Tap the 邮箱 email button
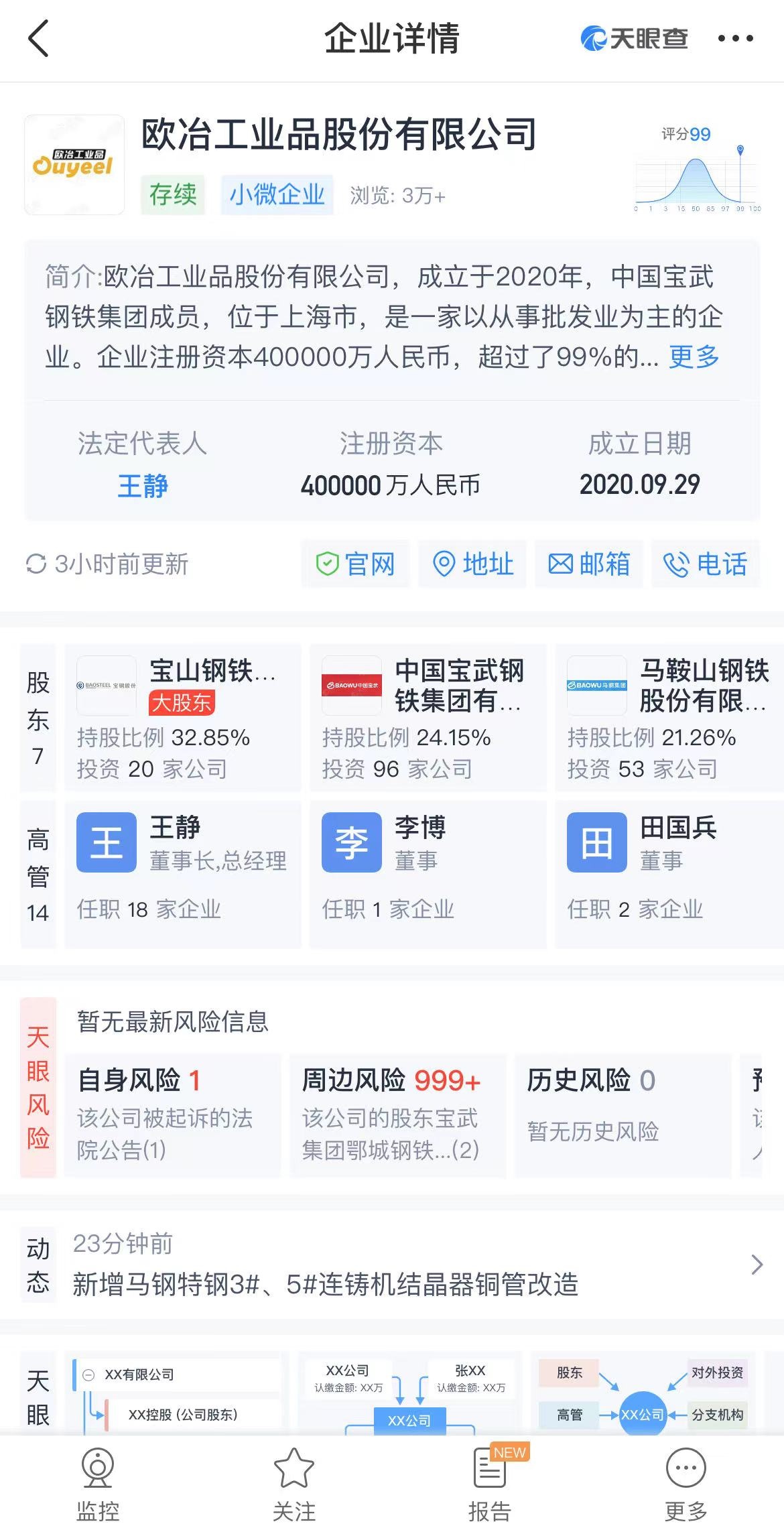Screen dimensions: 784x1534 coord(589,564)
